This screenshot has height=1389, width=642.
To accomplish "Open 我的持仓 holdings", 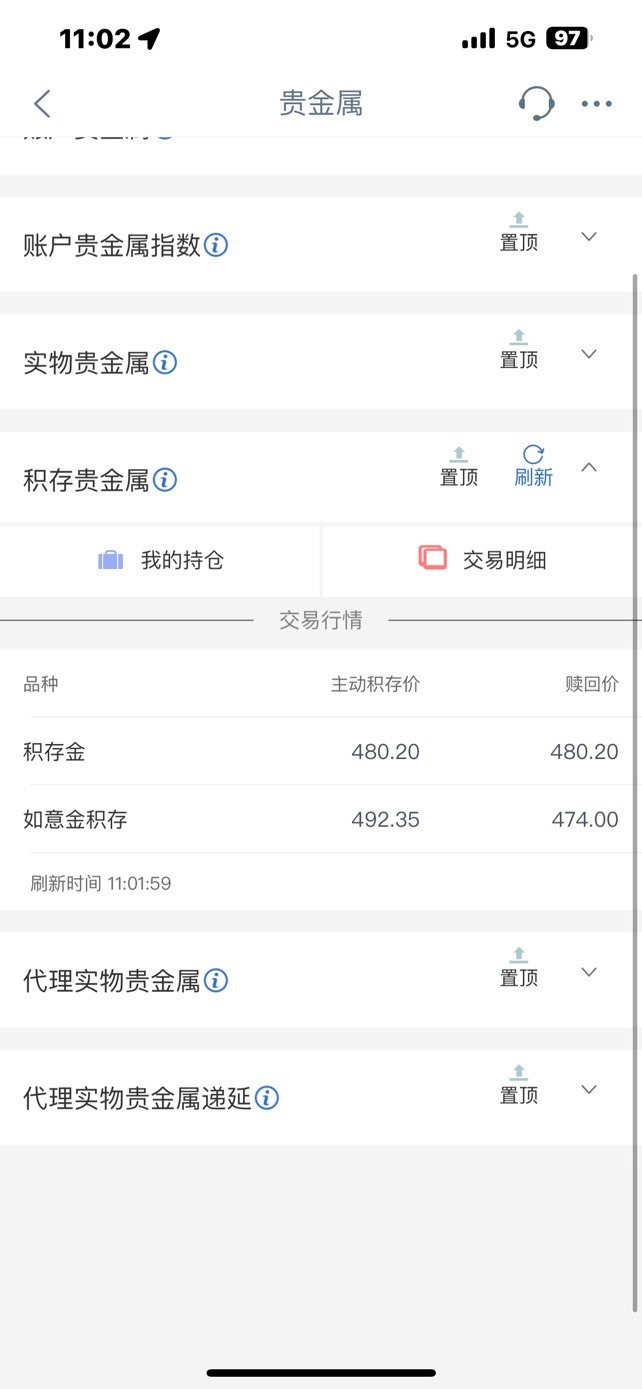I will pos(160,560).
